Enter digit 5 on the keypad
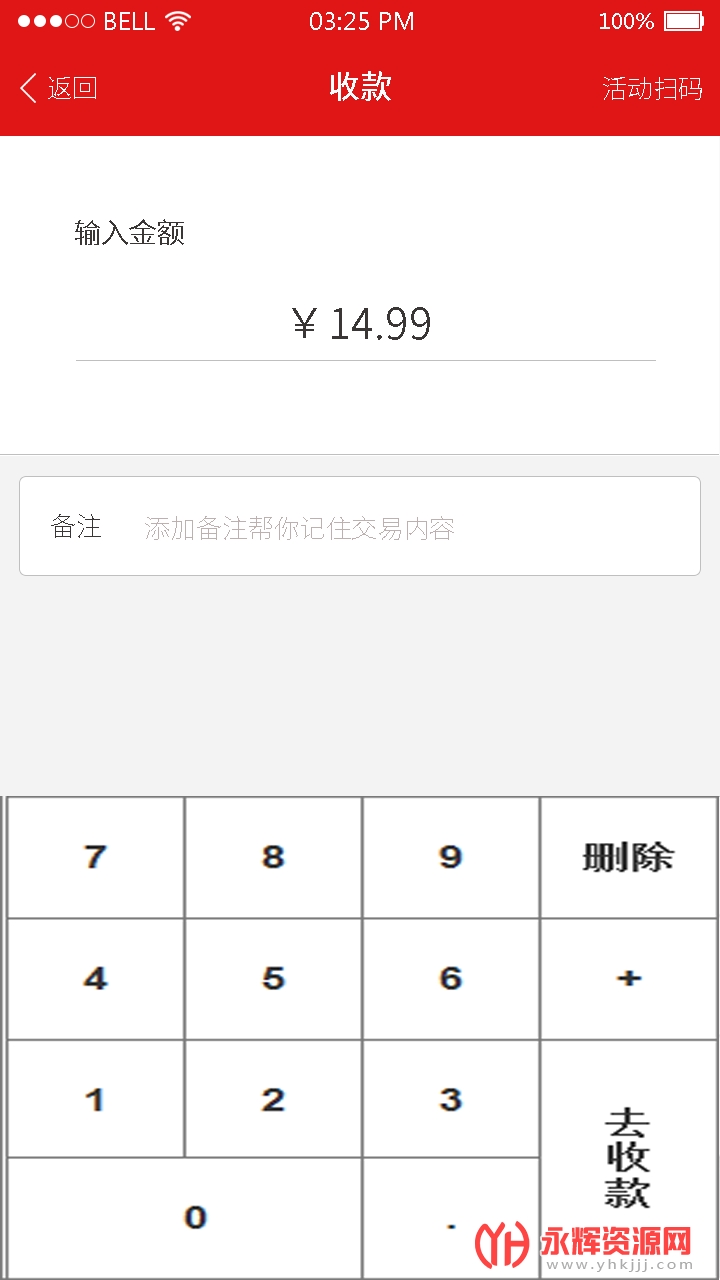Screen dimensions: 720x1280 point(273,979)
